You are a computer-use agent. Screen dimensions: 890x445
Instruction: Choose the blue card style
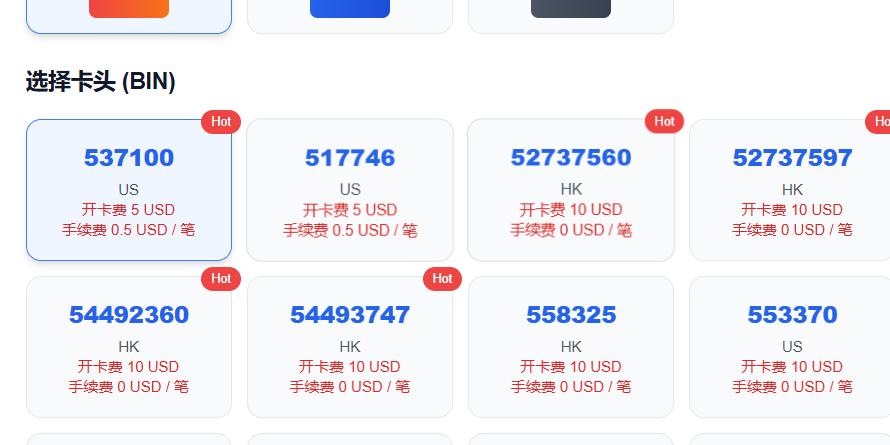(350, 10)
